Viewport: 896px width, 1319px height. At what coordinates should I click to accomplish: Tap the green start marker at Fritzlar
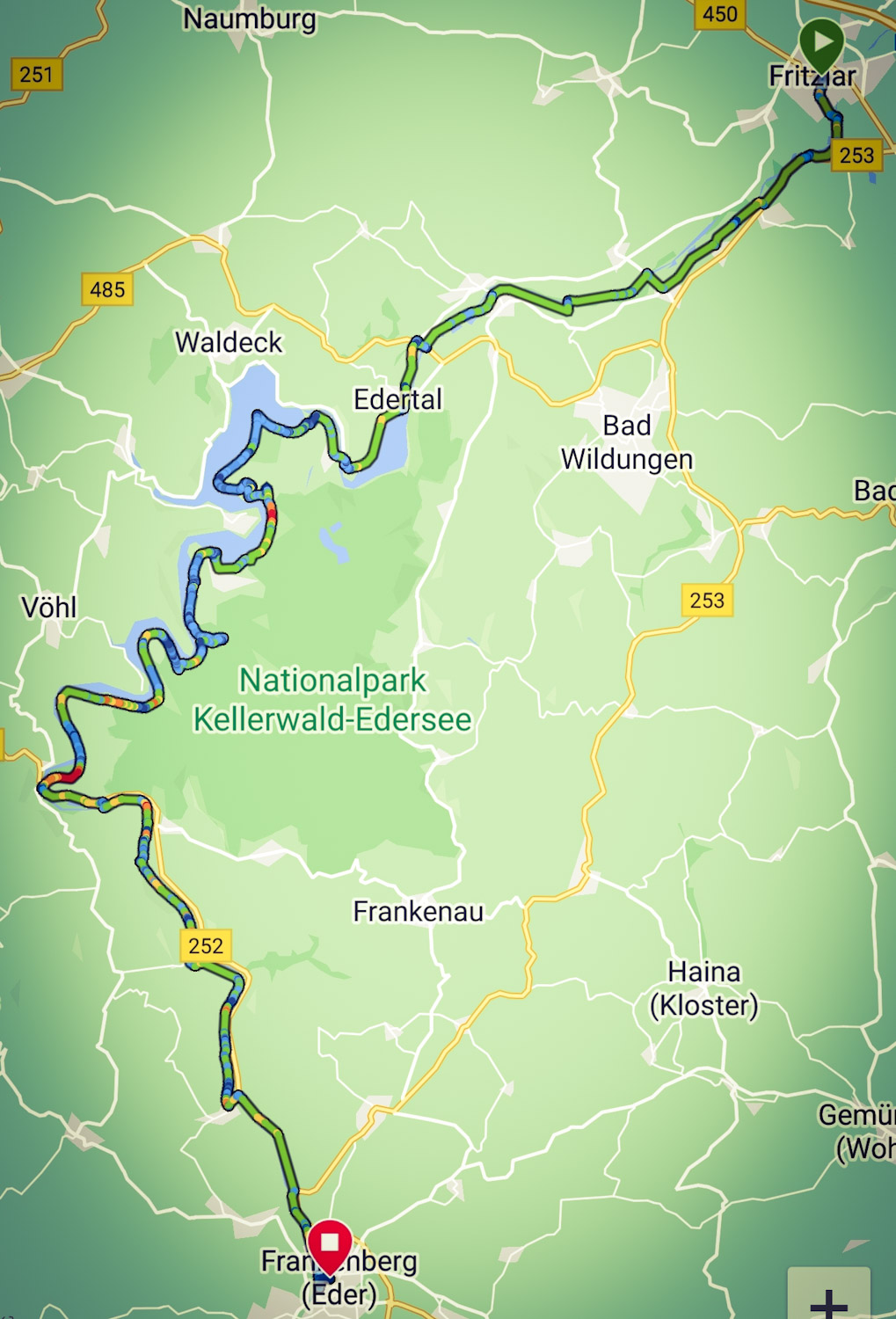coord(821,42)
